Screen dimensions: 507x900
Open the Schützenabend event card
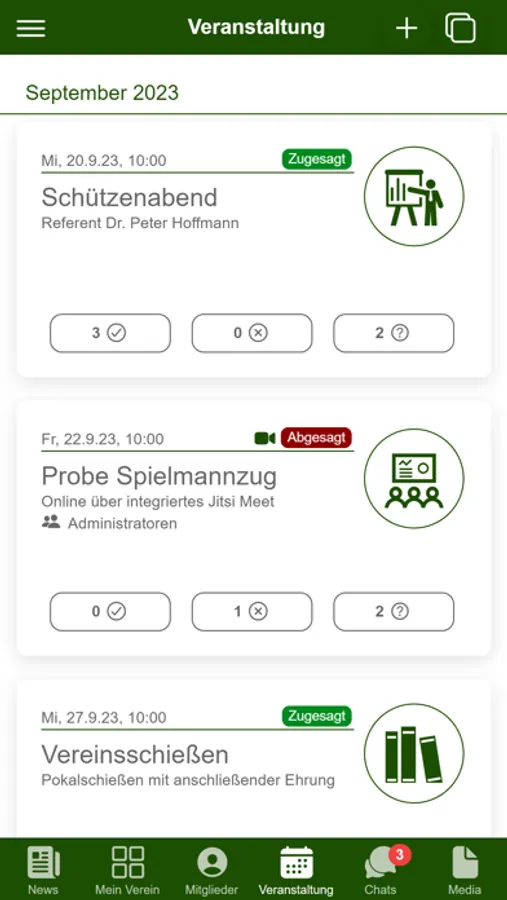coord(254,249)
